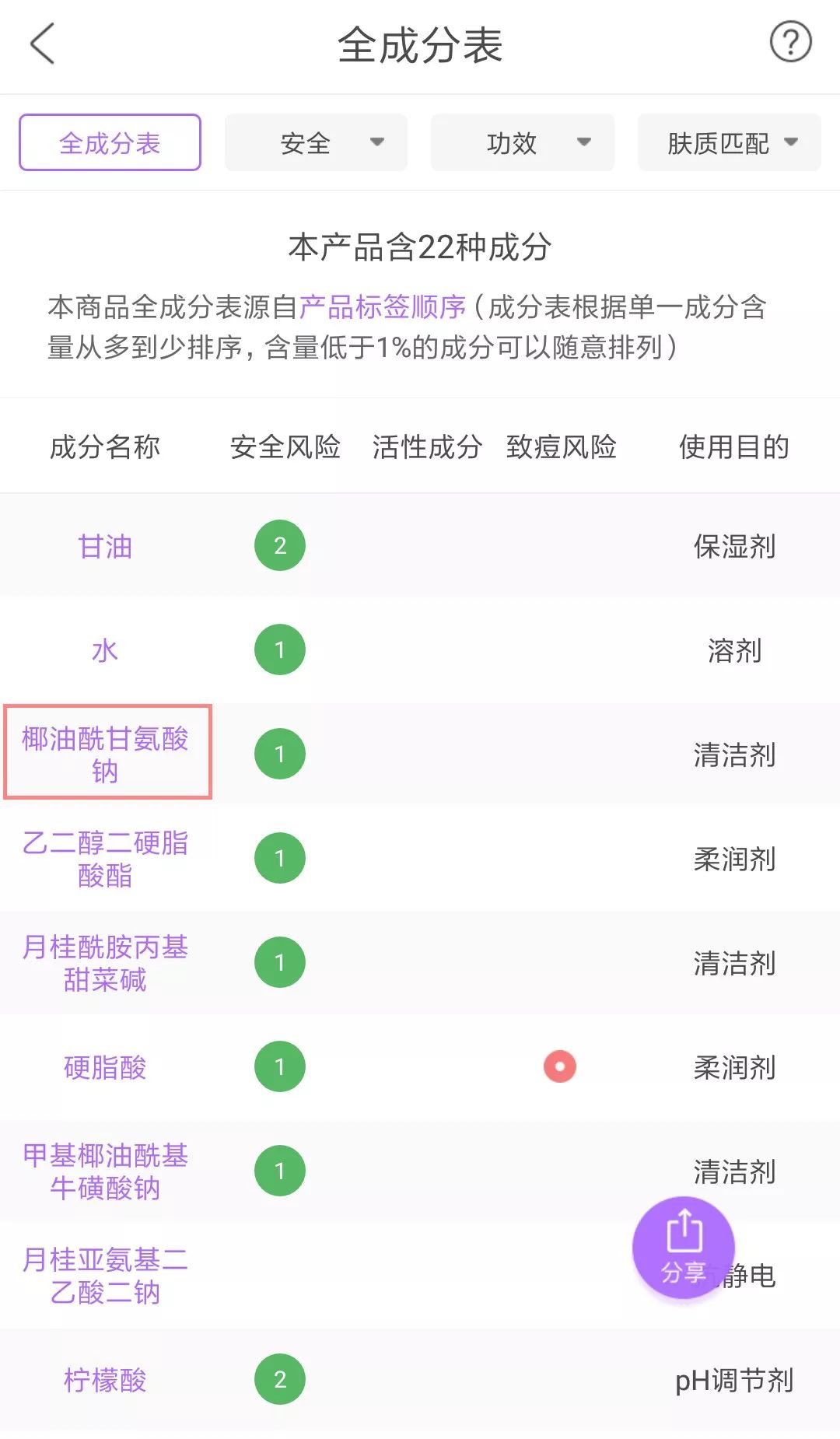Image resolution: width=840 pixels, height=1439 pixels.
Task: View details of ingredient 甘油
Action: pos(107,547)
